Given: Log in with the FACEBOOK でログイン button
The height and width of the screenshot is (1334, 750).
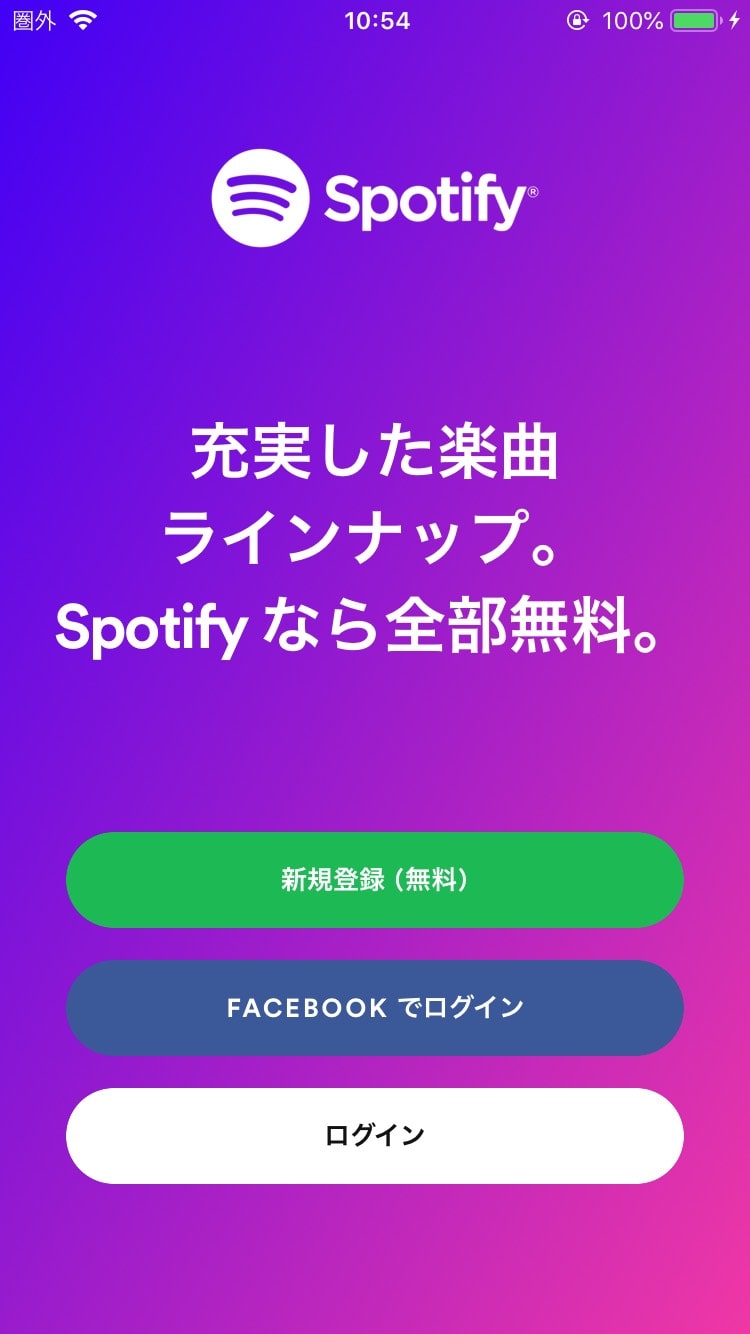Looking at the screenshot, I should point(375,1008).
